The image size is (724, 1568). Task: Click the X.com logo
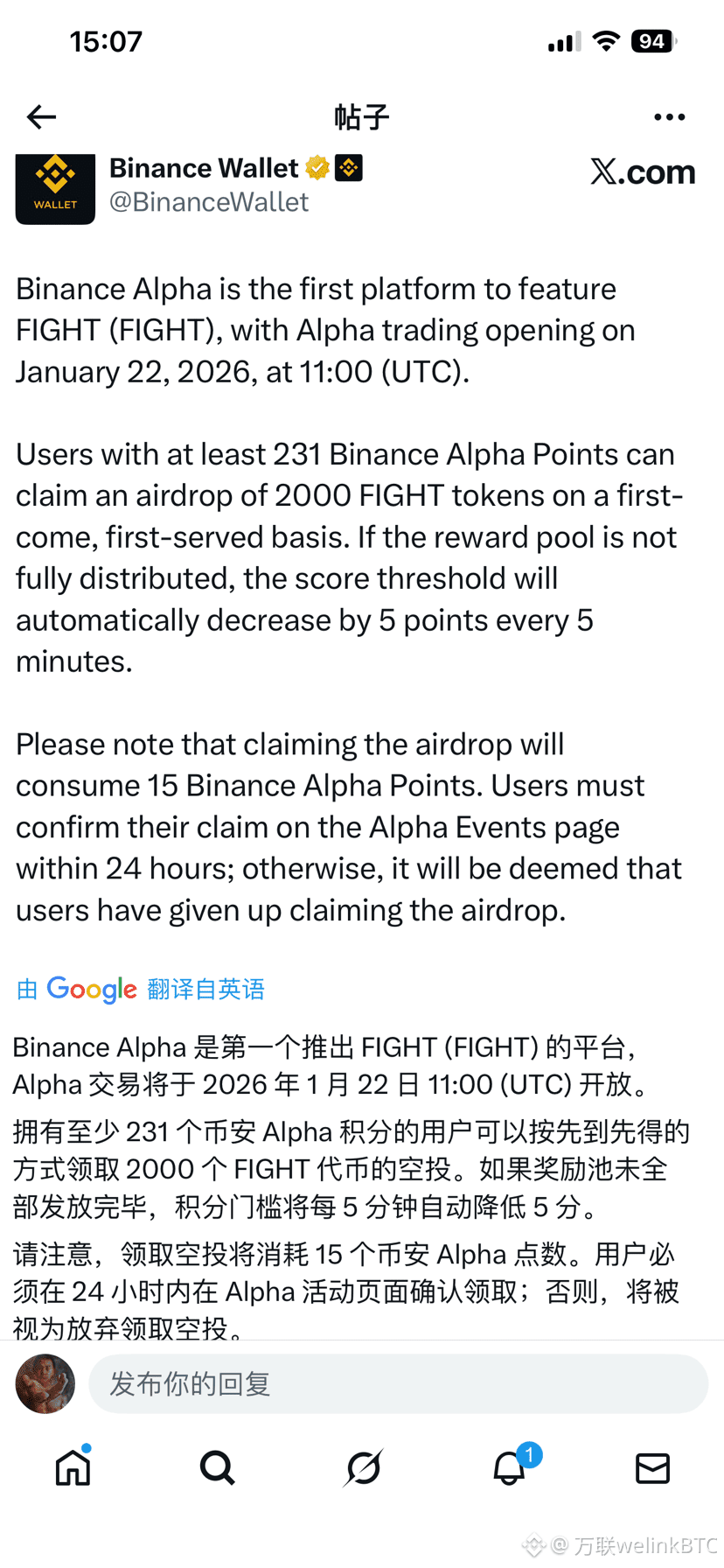point(643,172)
